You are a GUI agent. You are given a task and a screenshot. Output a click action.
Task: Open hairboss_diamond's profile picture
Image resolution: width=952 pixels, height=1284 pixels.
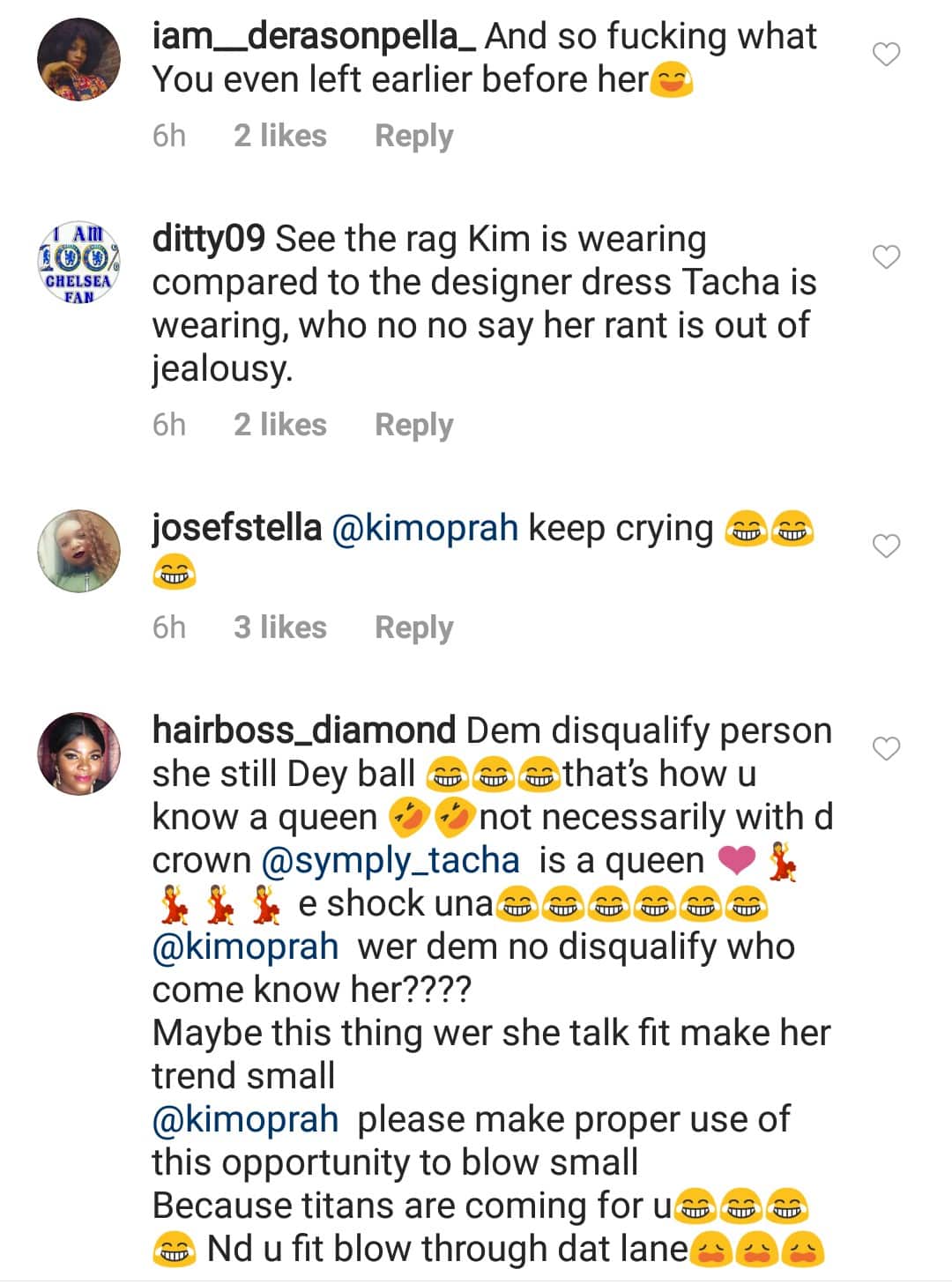[78, 754]
